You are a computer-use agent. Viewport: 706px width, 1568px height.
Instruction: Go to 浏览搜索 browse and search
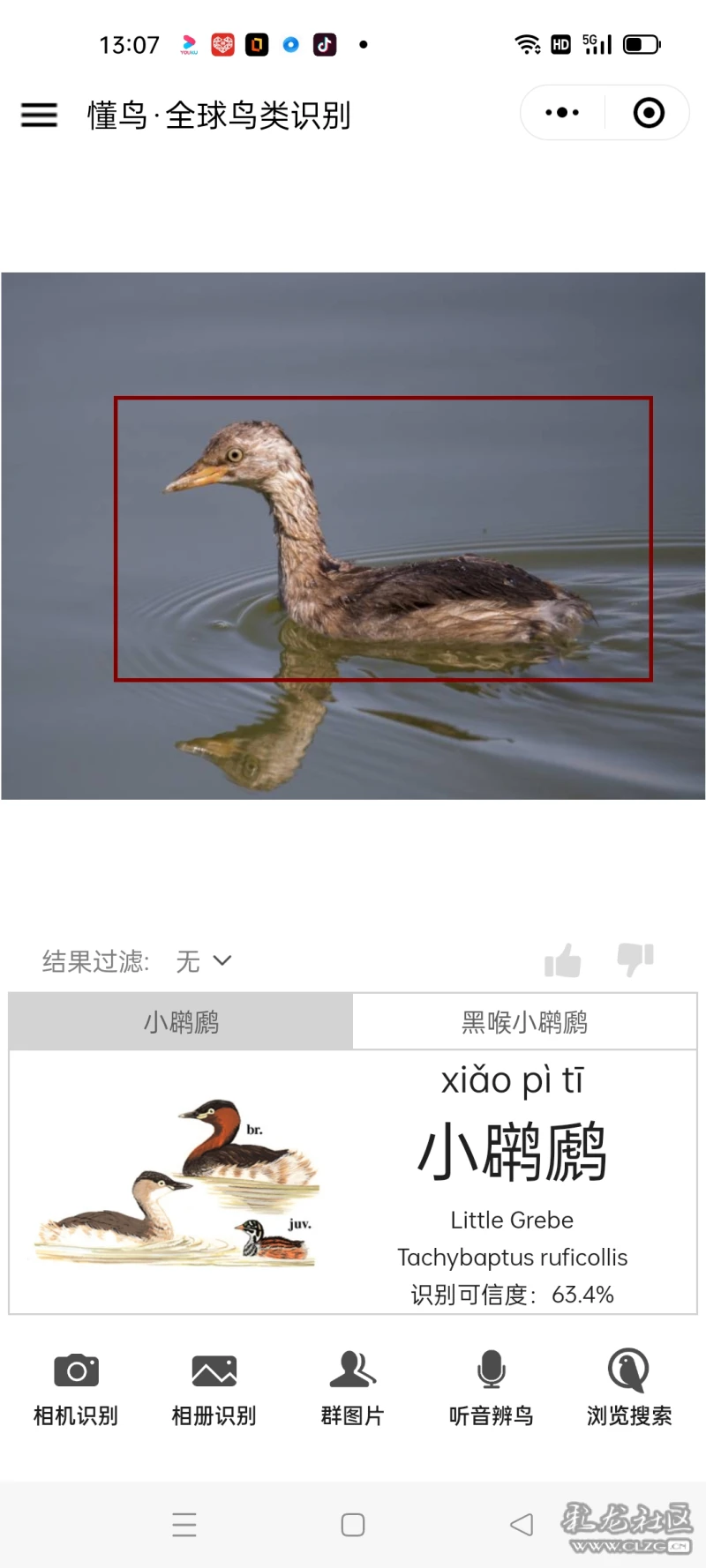628,1388
